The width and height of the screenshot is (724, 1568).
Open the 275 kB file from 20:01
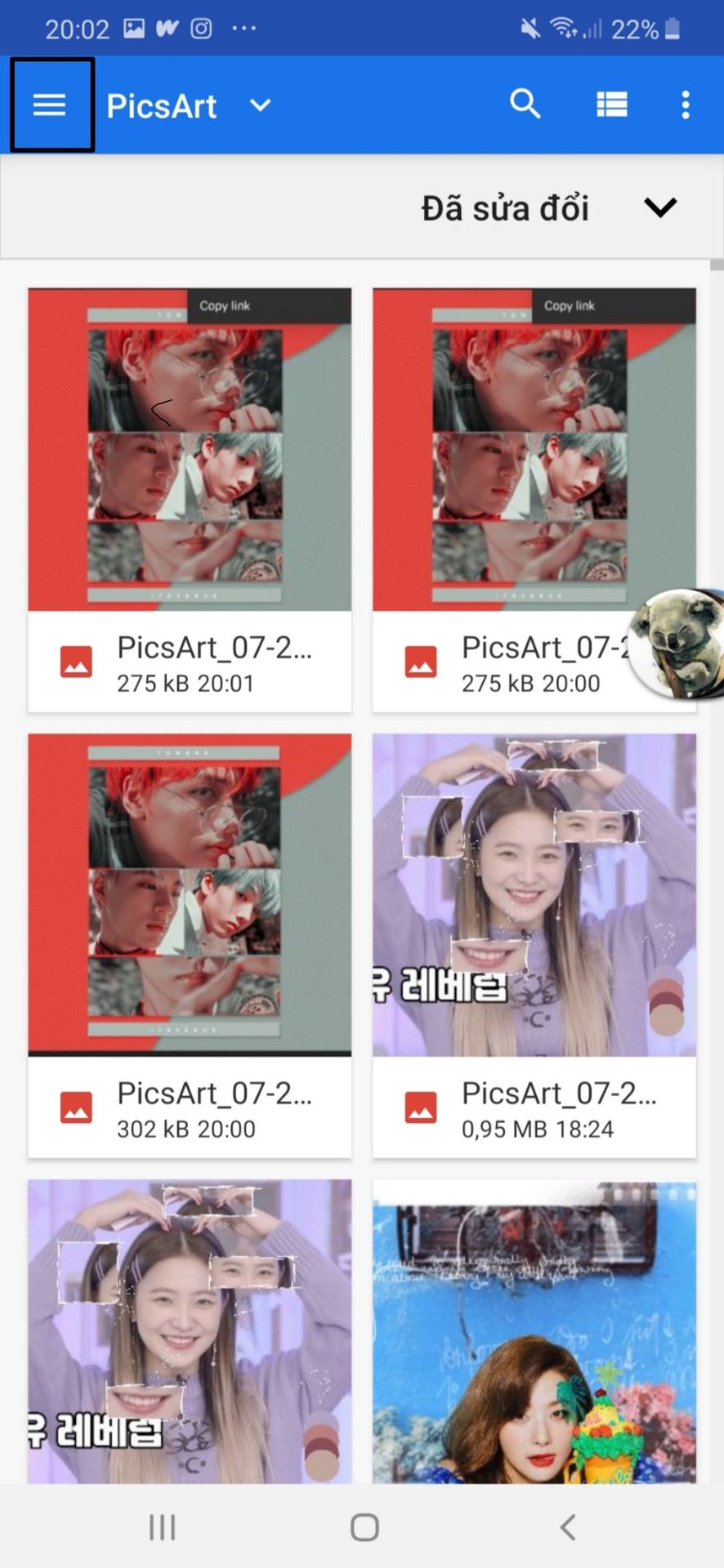[x=190, y=500]
